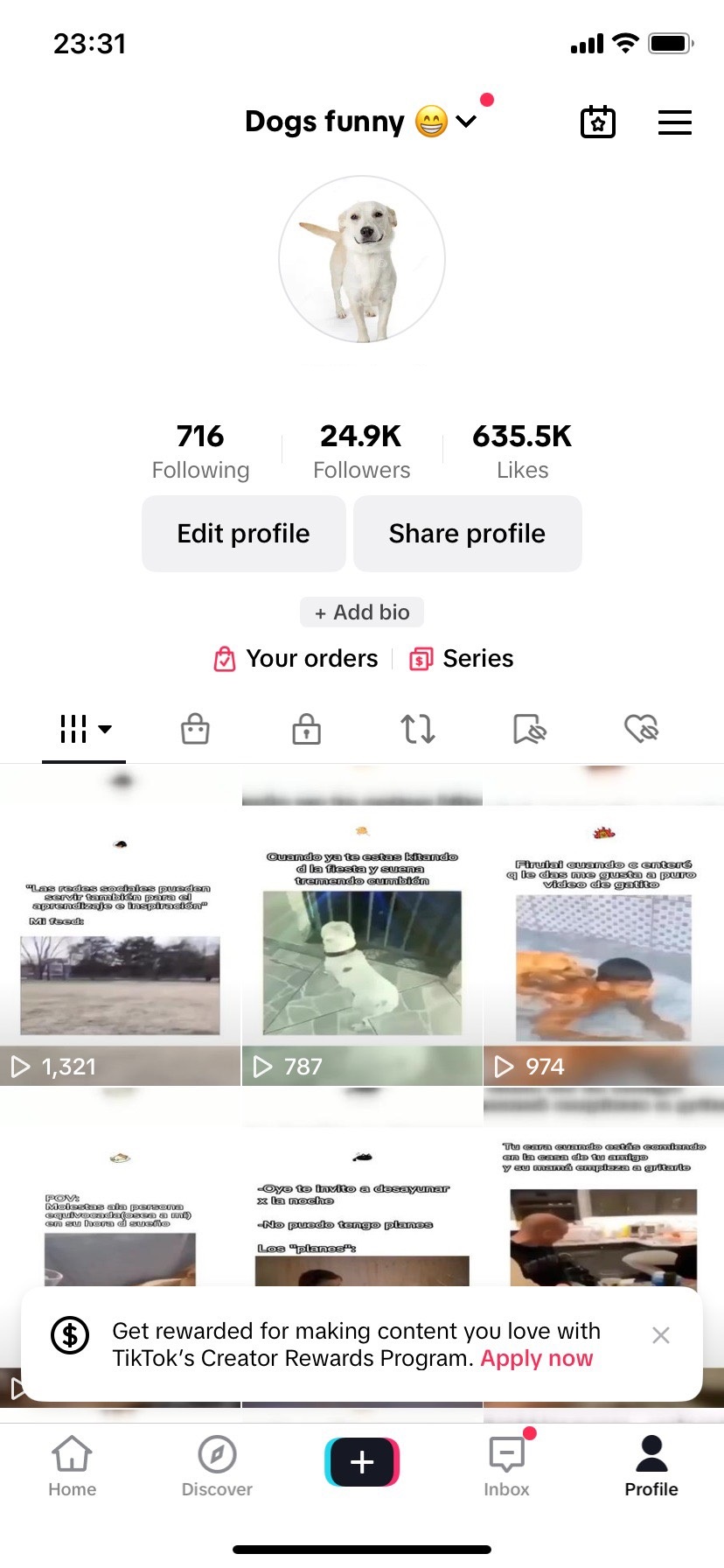Open Your orders
This screenshot has height=1568, width=724.
pyautogui.click(x=296, y=658)
